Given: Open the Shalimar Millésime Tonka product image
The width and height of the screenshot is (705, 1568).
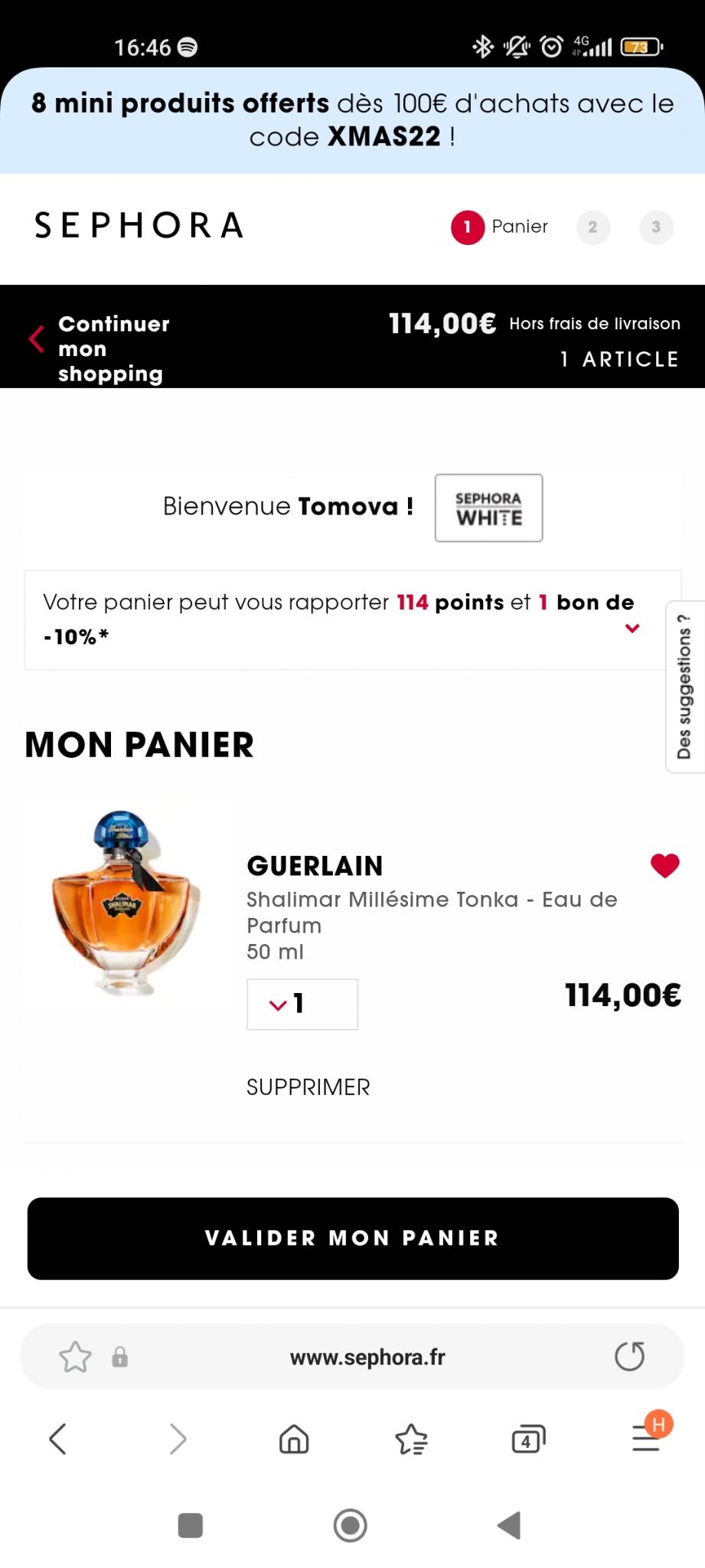Looking at the screenshot, I should point(126,903).
